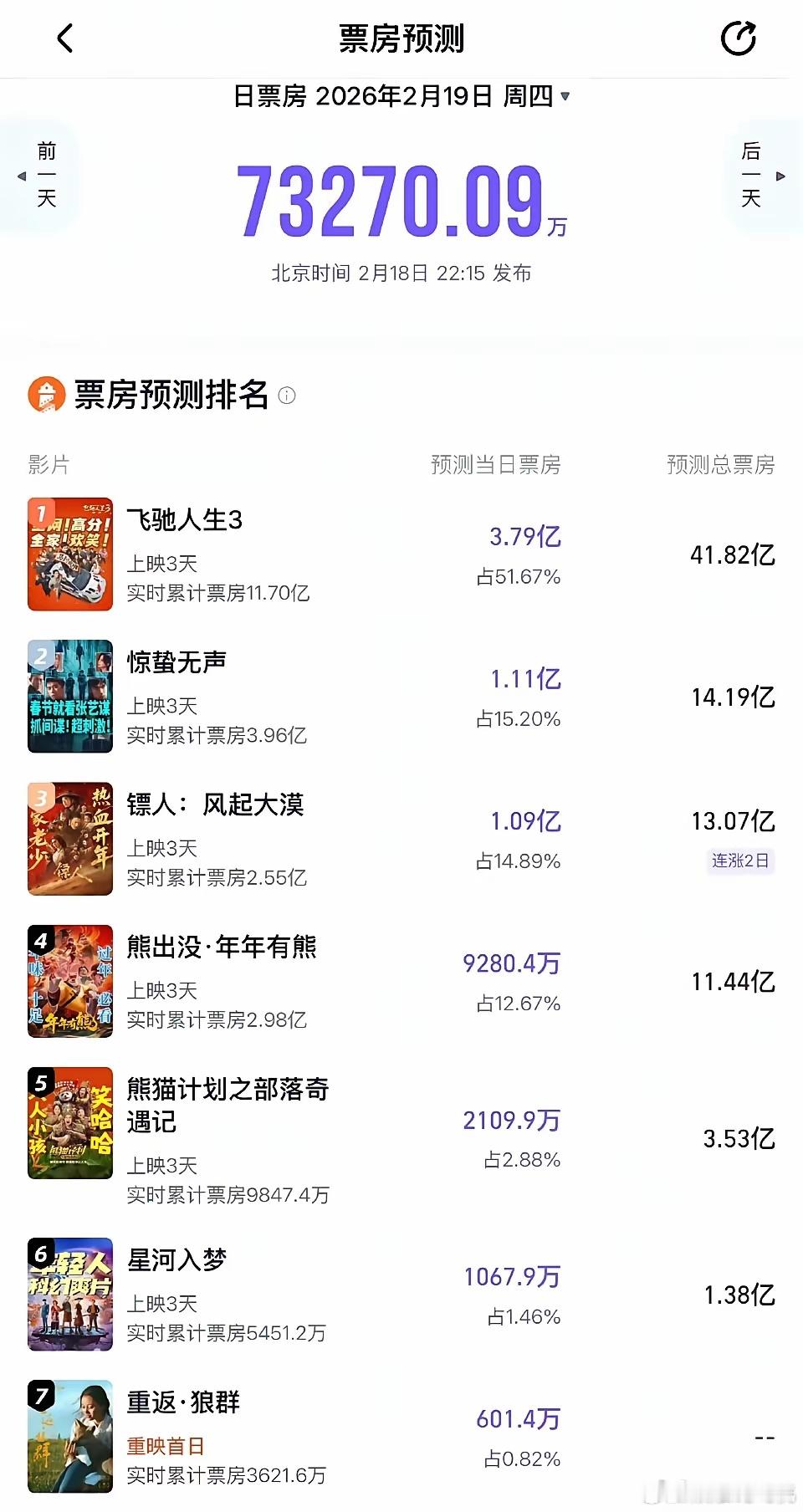Click 前一天 to view previous day's data

click(x=46, y=176)
